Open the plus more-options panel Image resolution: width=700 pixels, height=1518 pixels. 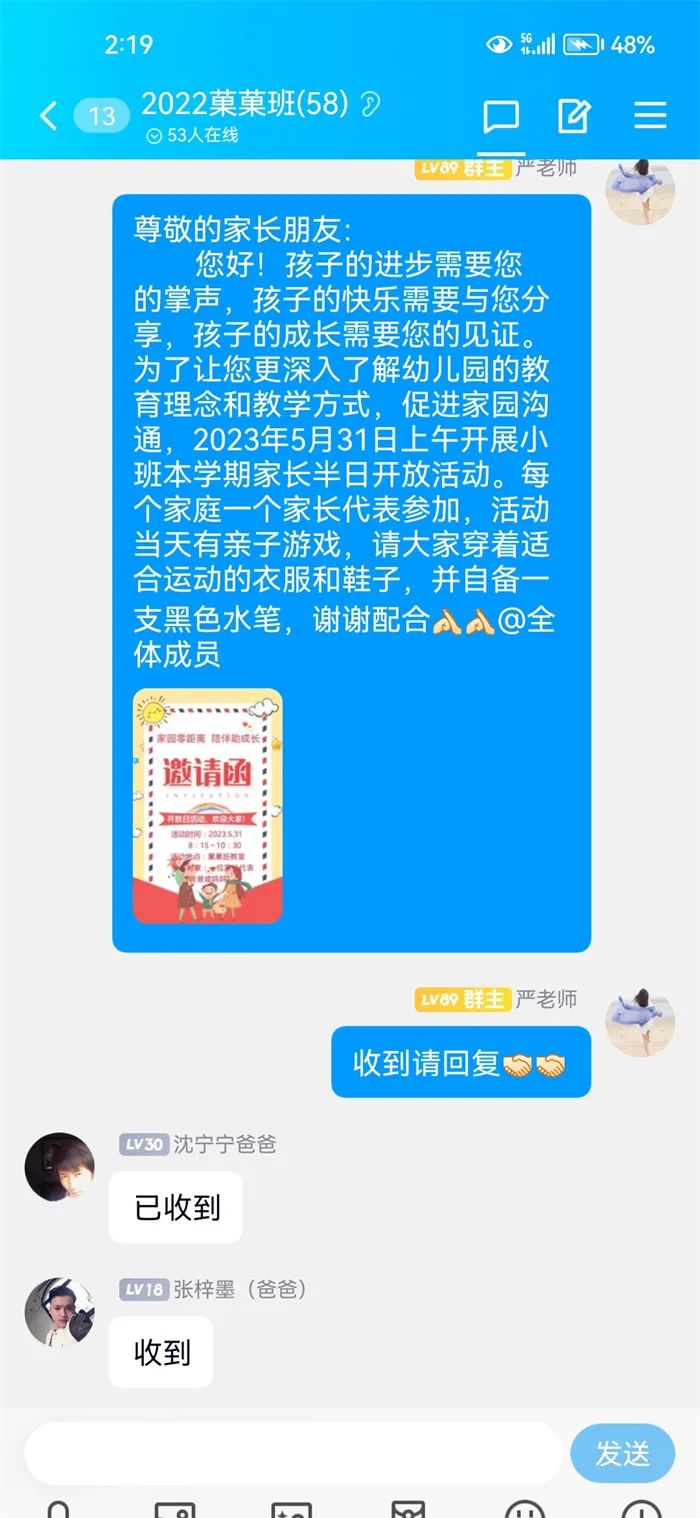(x=641, y=1510)
